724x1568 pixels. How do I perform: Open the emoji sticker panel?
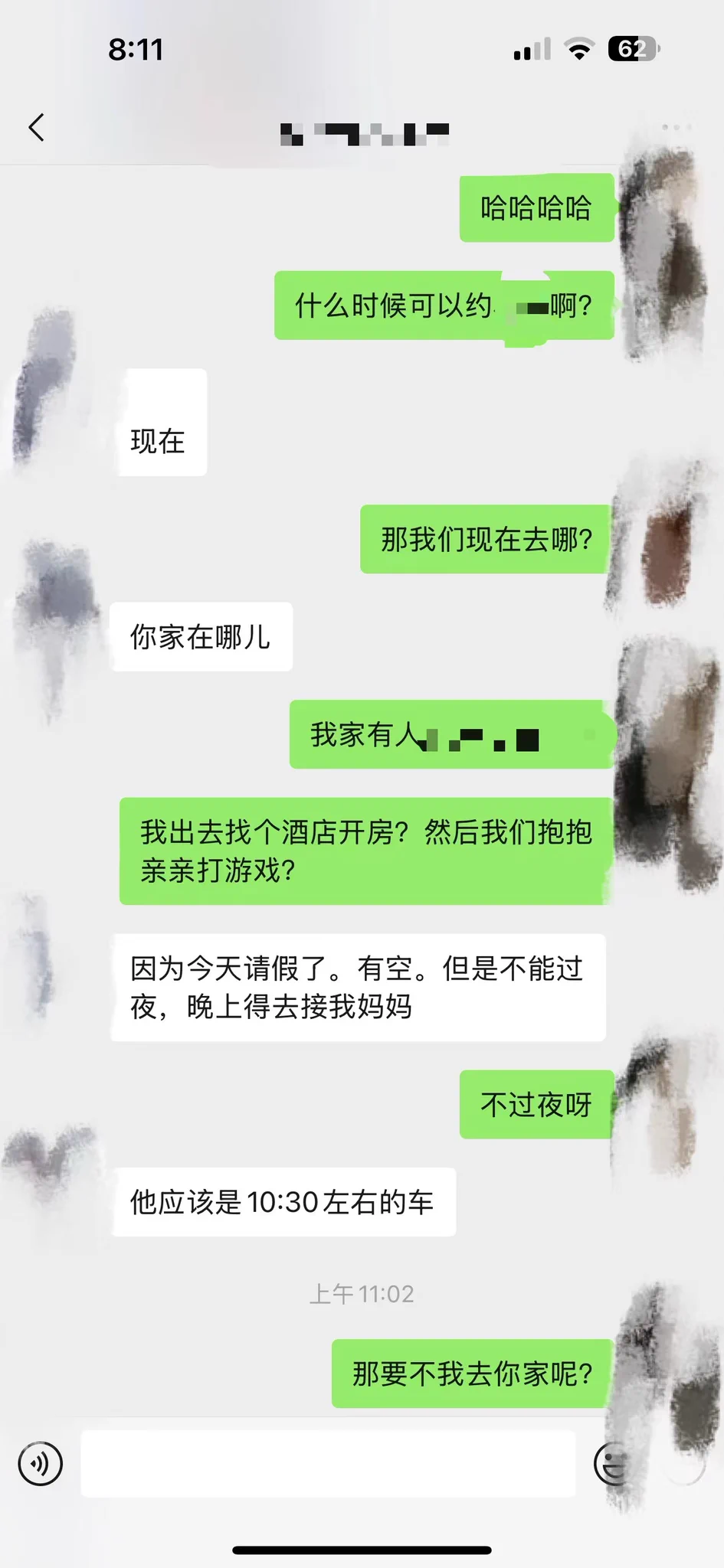click(x=613, y=1463)
